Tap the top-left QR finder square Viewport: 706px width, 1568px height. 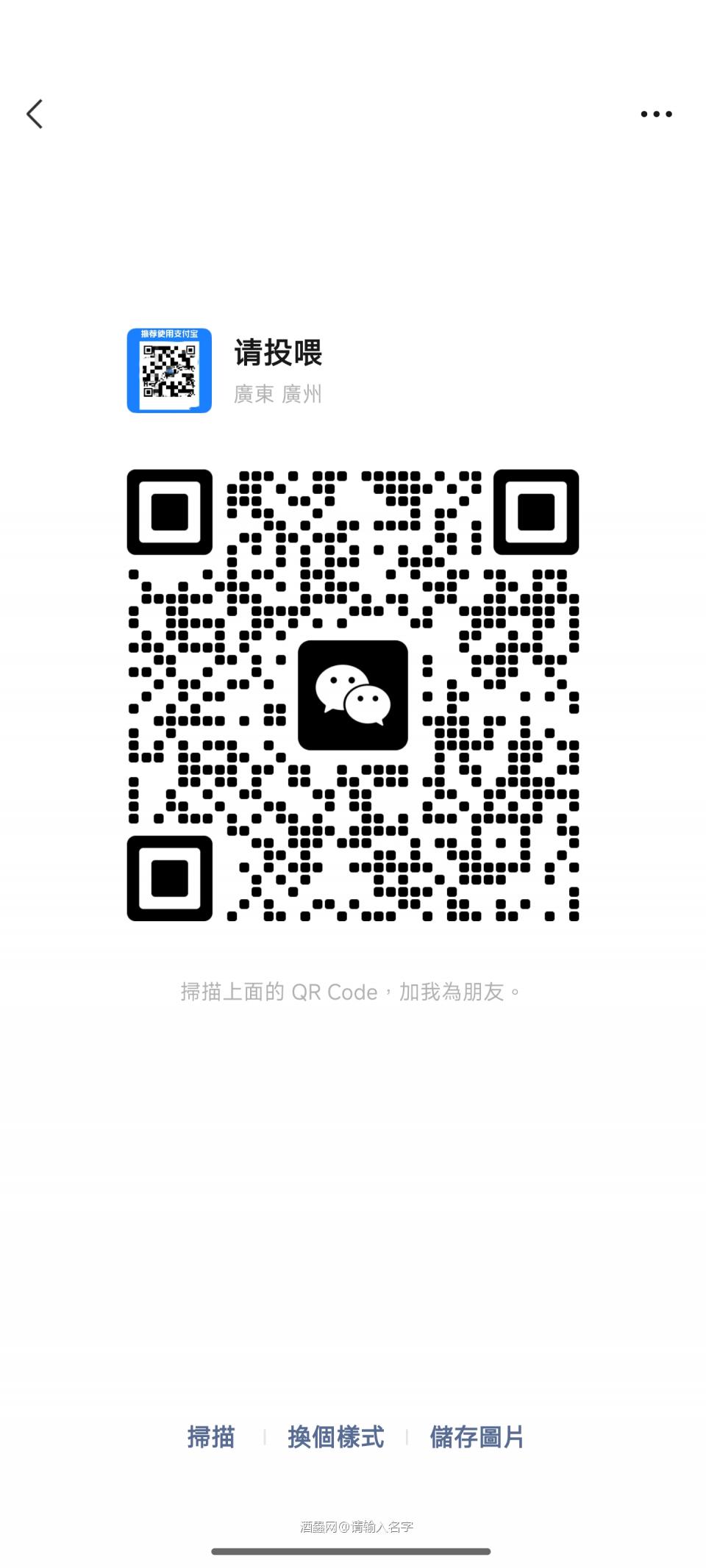(x=171, y=513)
